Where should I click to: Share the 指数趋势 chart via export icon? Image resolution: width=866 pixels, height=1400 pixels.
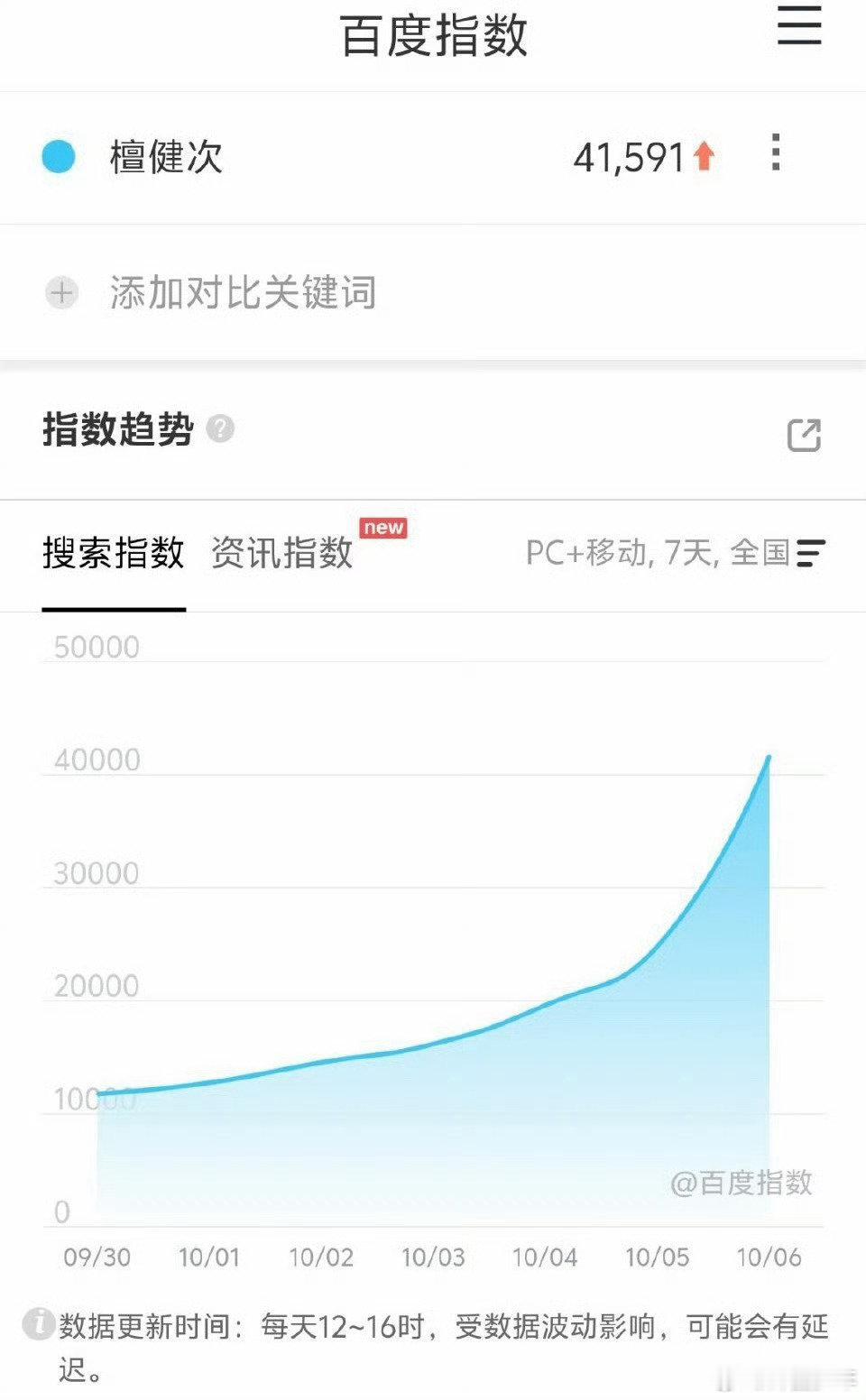tap(804, 435)
